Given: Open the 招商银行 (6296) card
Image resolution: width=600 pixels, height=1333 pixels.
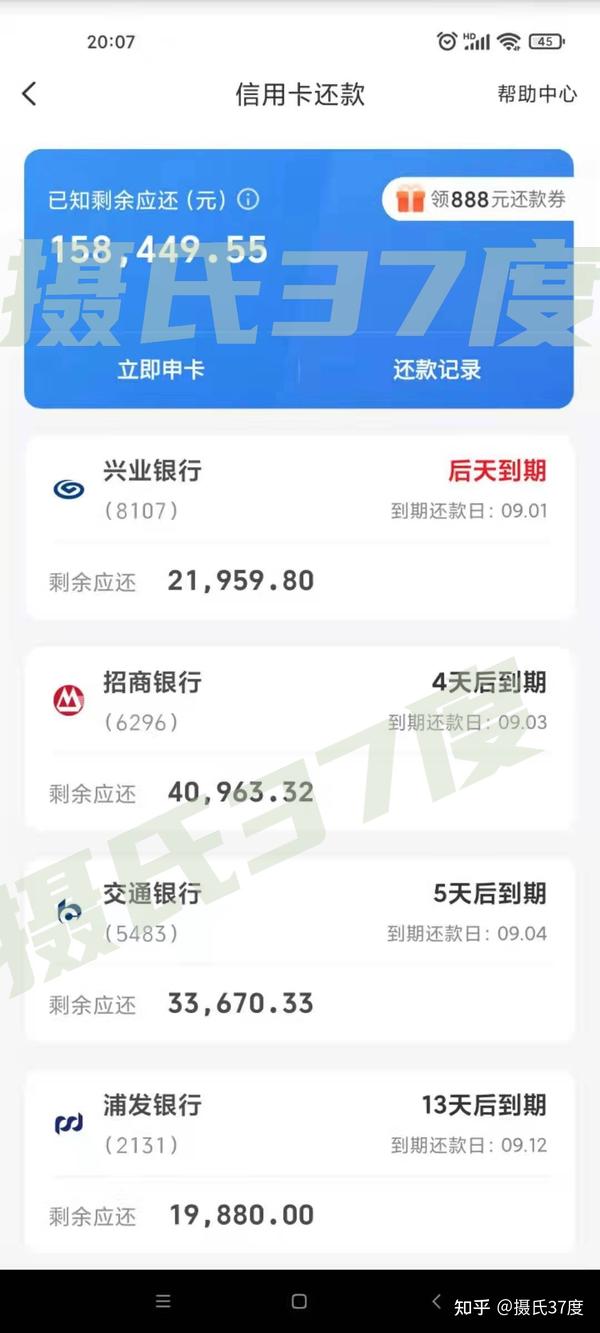Looking at the screenshot, I should 299,737.
